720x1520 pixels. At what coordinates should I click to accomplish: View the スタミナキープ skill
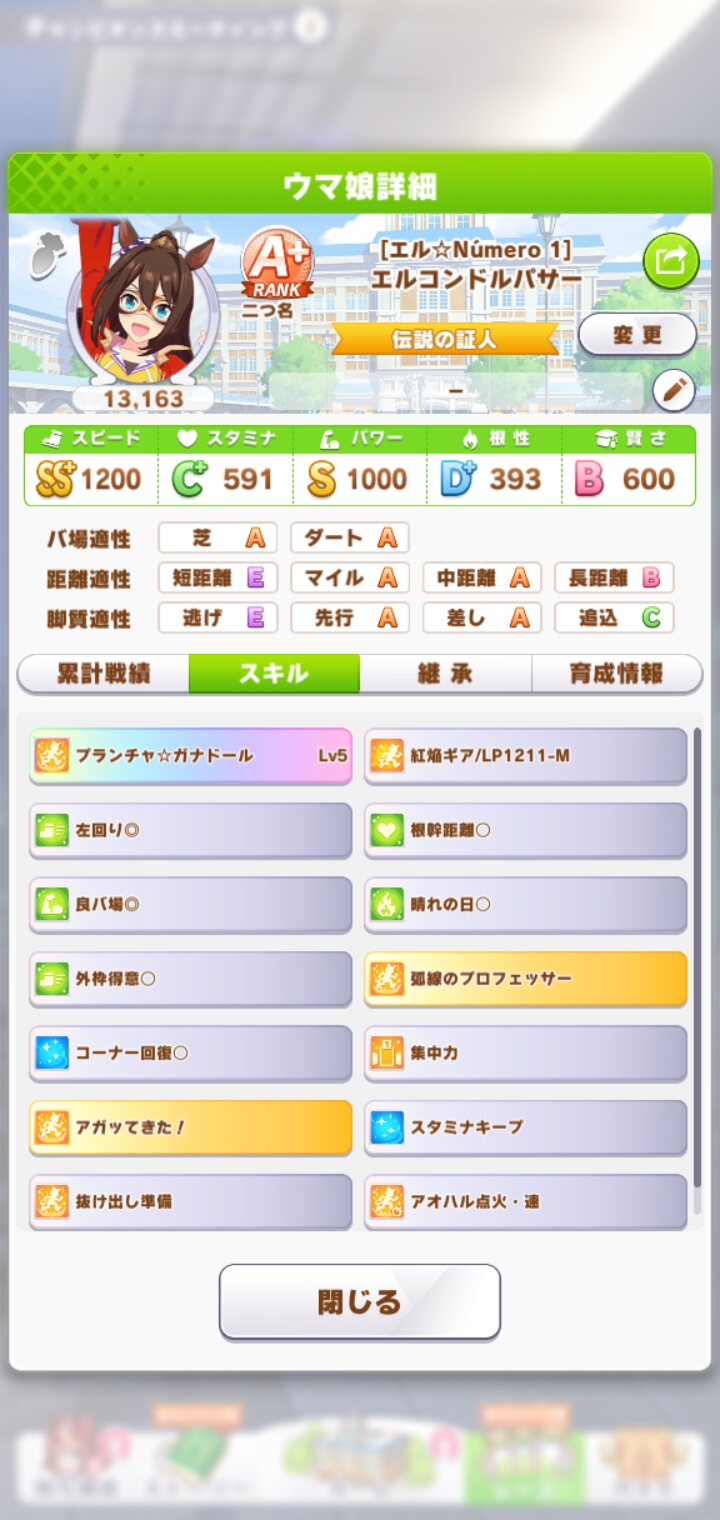coord(526,1127)
